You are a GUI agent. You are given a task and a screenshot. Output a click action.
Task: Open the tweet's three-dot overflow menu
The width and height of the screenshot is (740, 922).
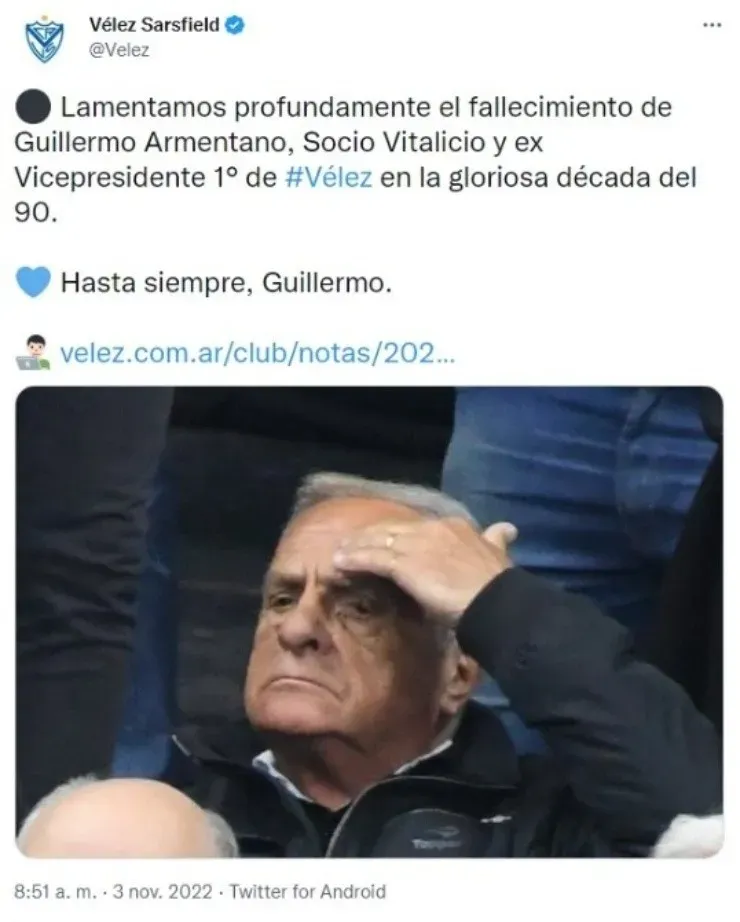[711, 25]
